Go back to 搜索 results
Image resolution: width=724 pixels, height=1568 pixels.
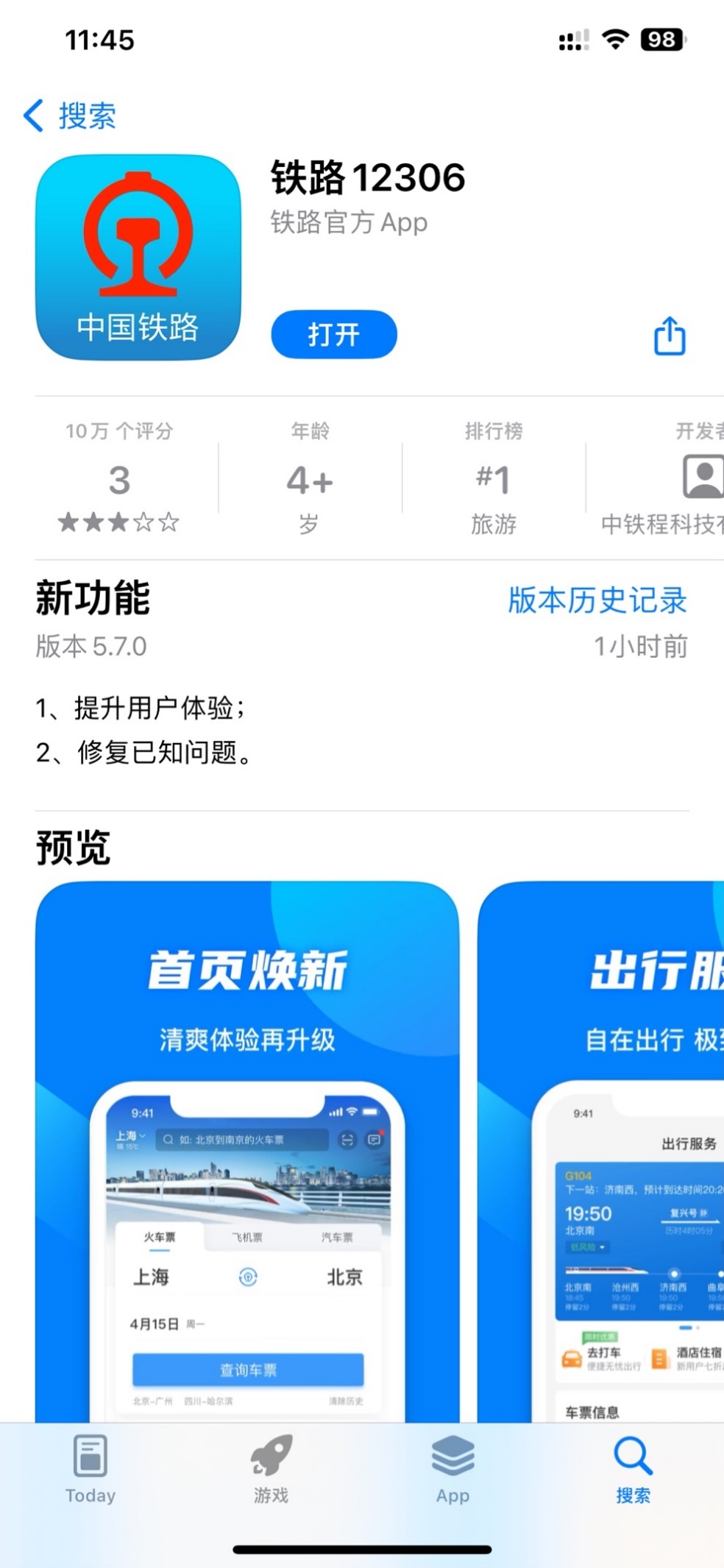(70, 116)
